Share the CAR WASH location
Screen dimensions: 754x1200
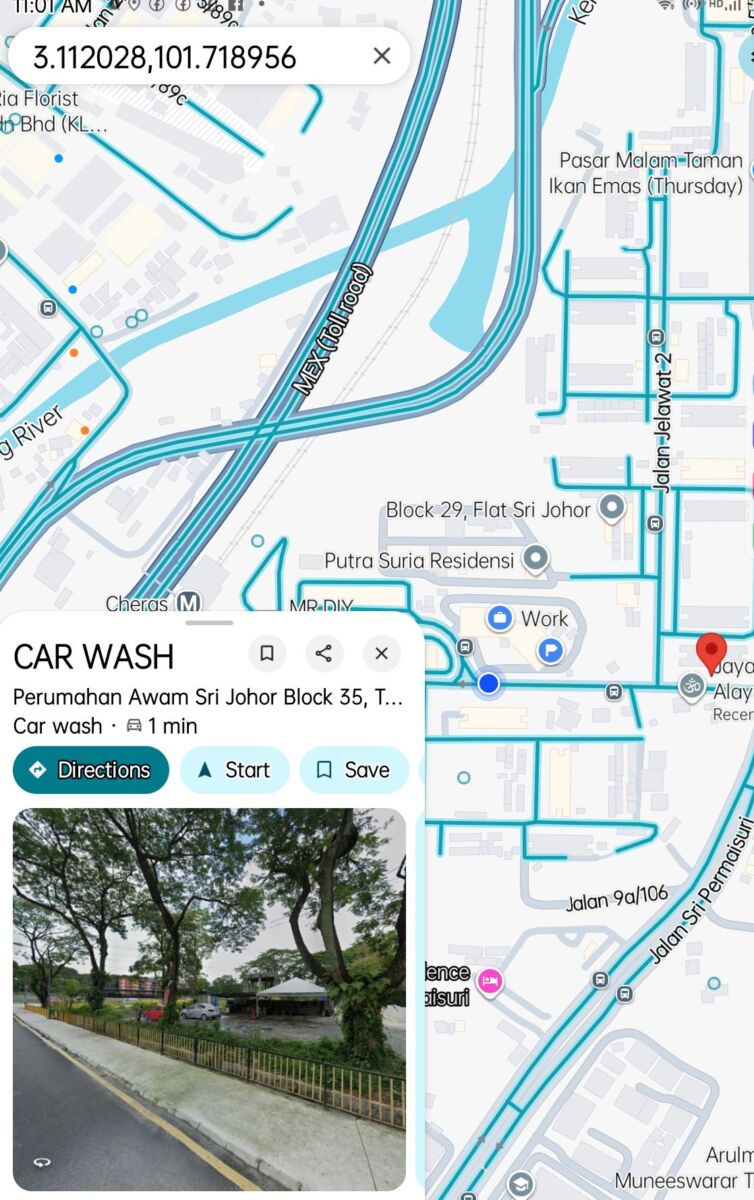coord(324,654)
